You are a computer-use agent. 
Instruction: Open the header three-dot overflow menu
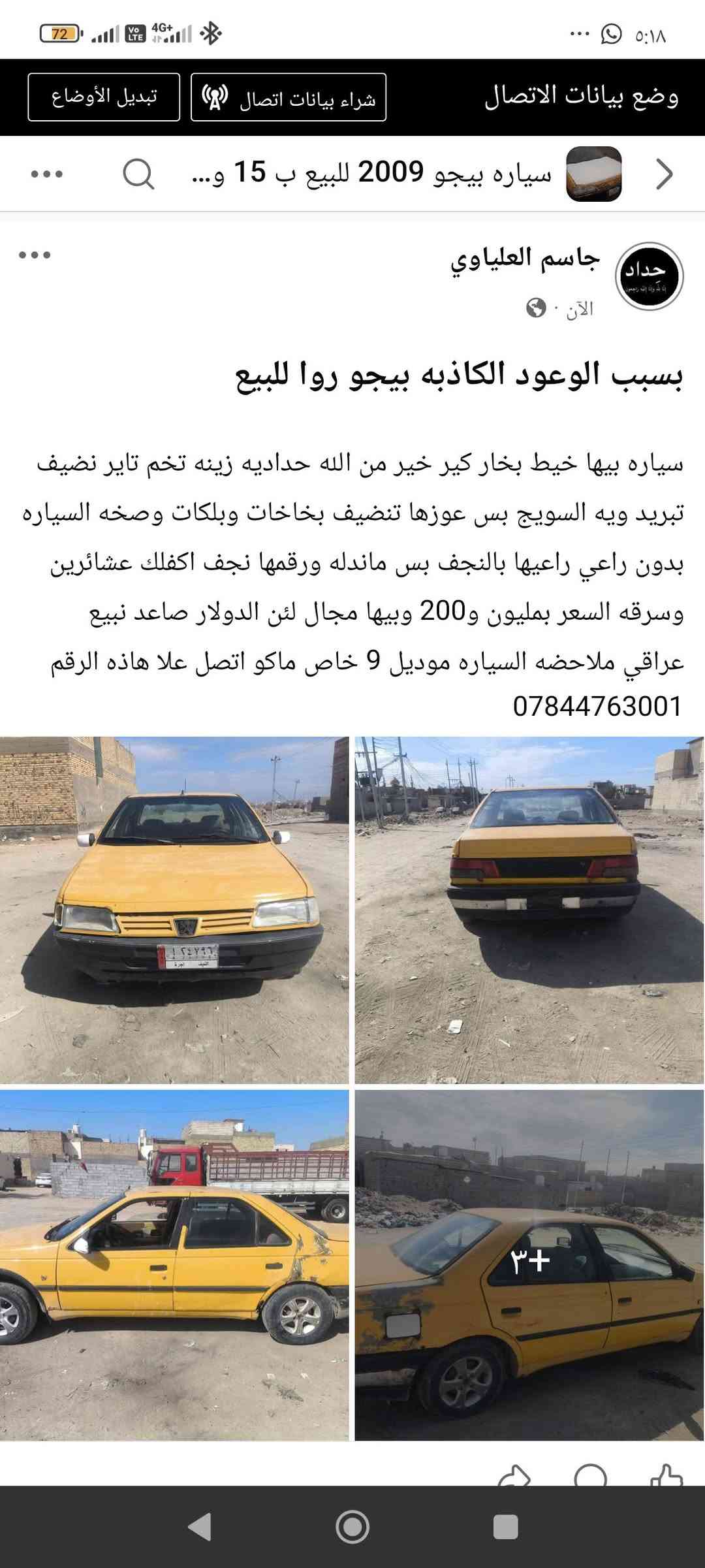[47, 174]
